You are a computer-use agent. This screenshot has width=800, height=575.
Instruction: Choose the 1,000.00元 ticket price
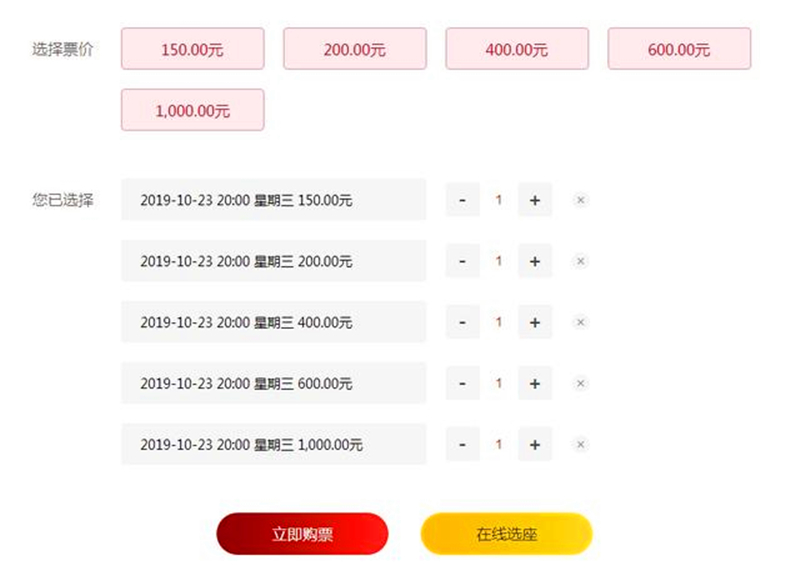tap(192, 110)
